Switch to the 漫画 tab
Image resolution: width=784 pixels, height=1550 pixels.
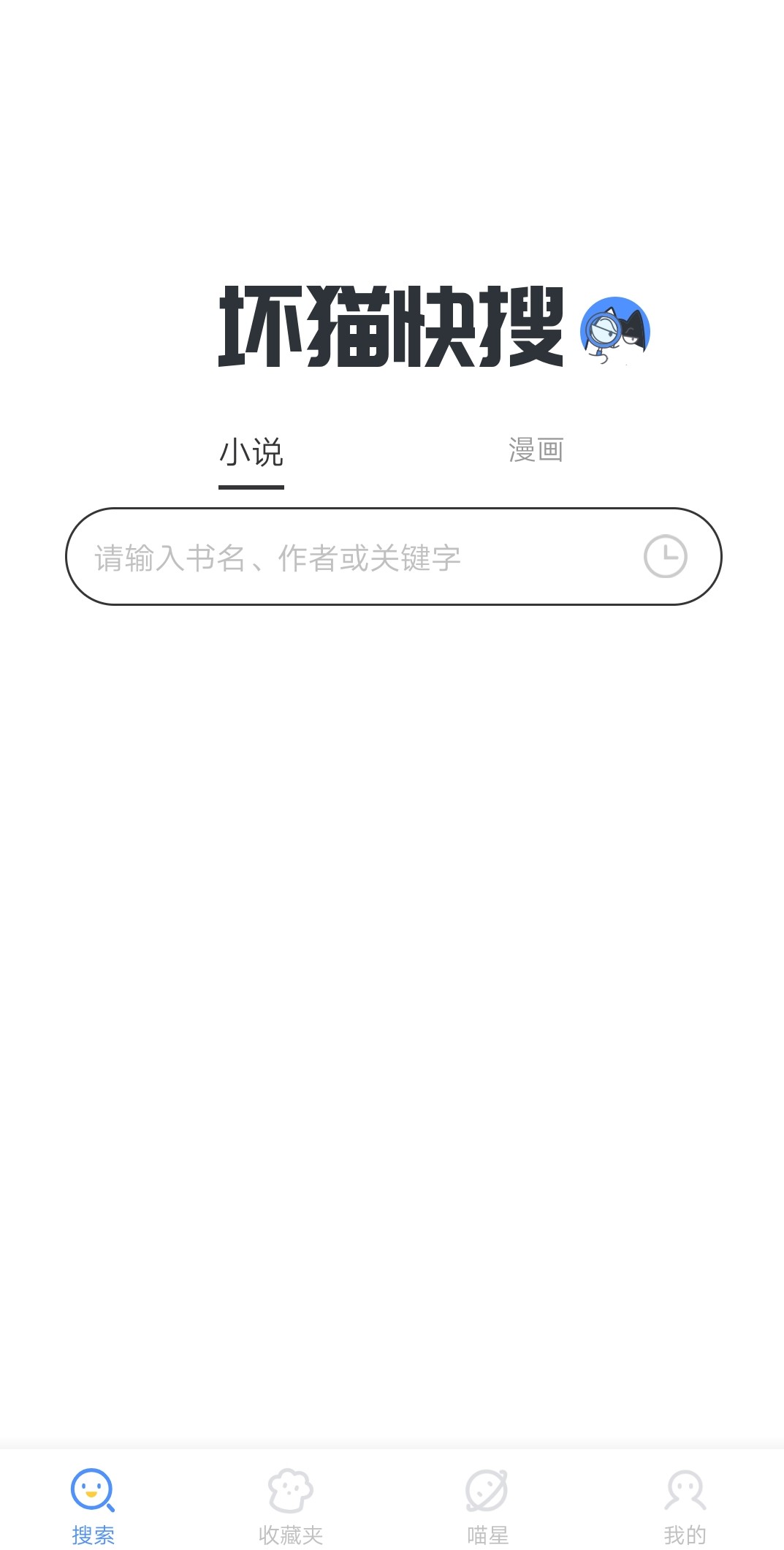pos(536,451)
